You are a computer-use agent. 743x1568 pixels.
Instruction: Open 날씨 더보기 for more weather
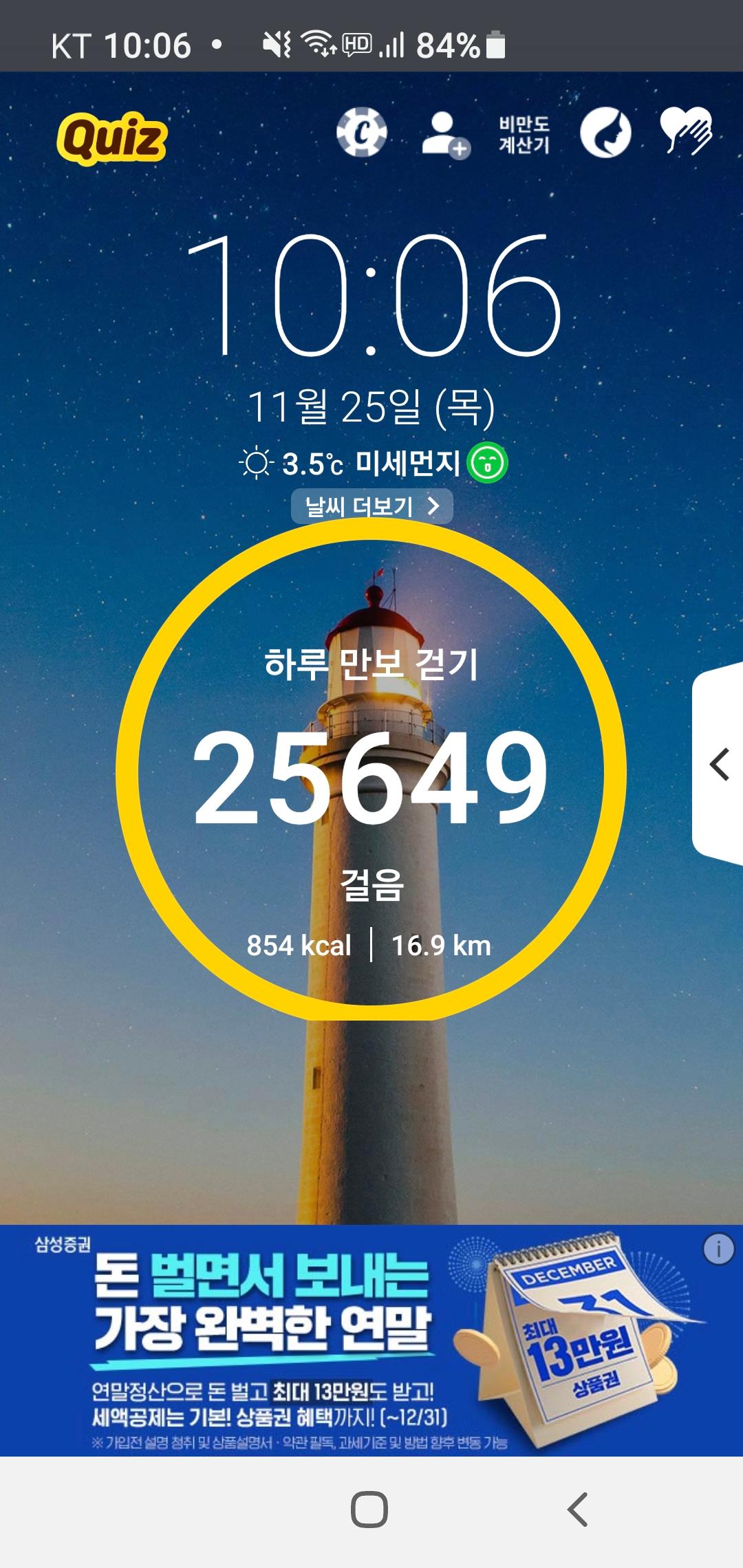[x=371, y=507]
